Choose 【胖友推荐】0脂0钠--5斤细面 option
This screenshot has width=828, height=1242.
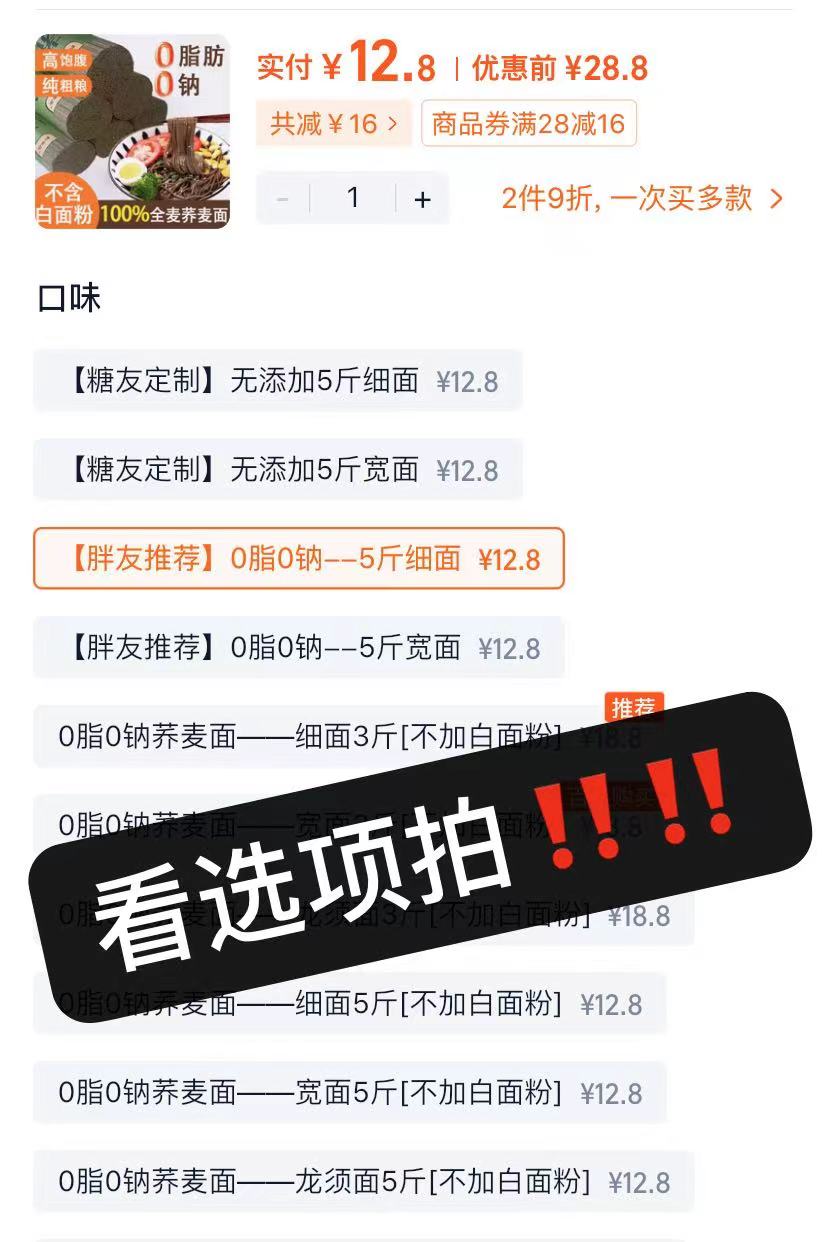coord(298,559)
